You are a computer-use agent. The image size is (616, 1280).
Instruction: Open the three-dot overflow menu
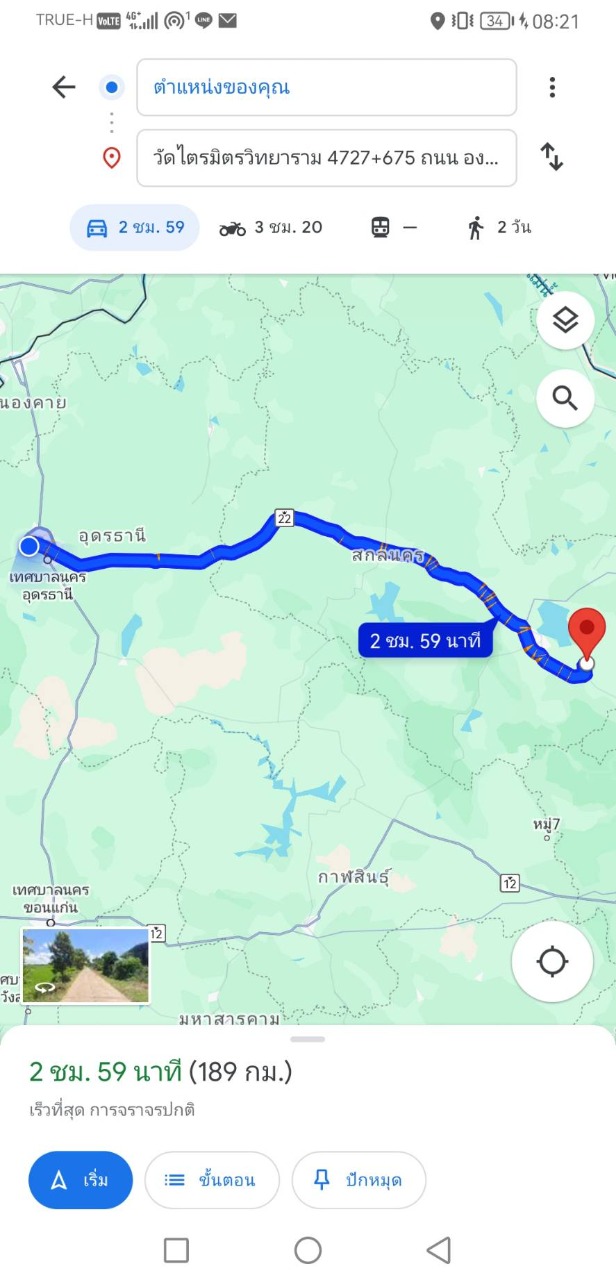[x=551, y=87]
